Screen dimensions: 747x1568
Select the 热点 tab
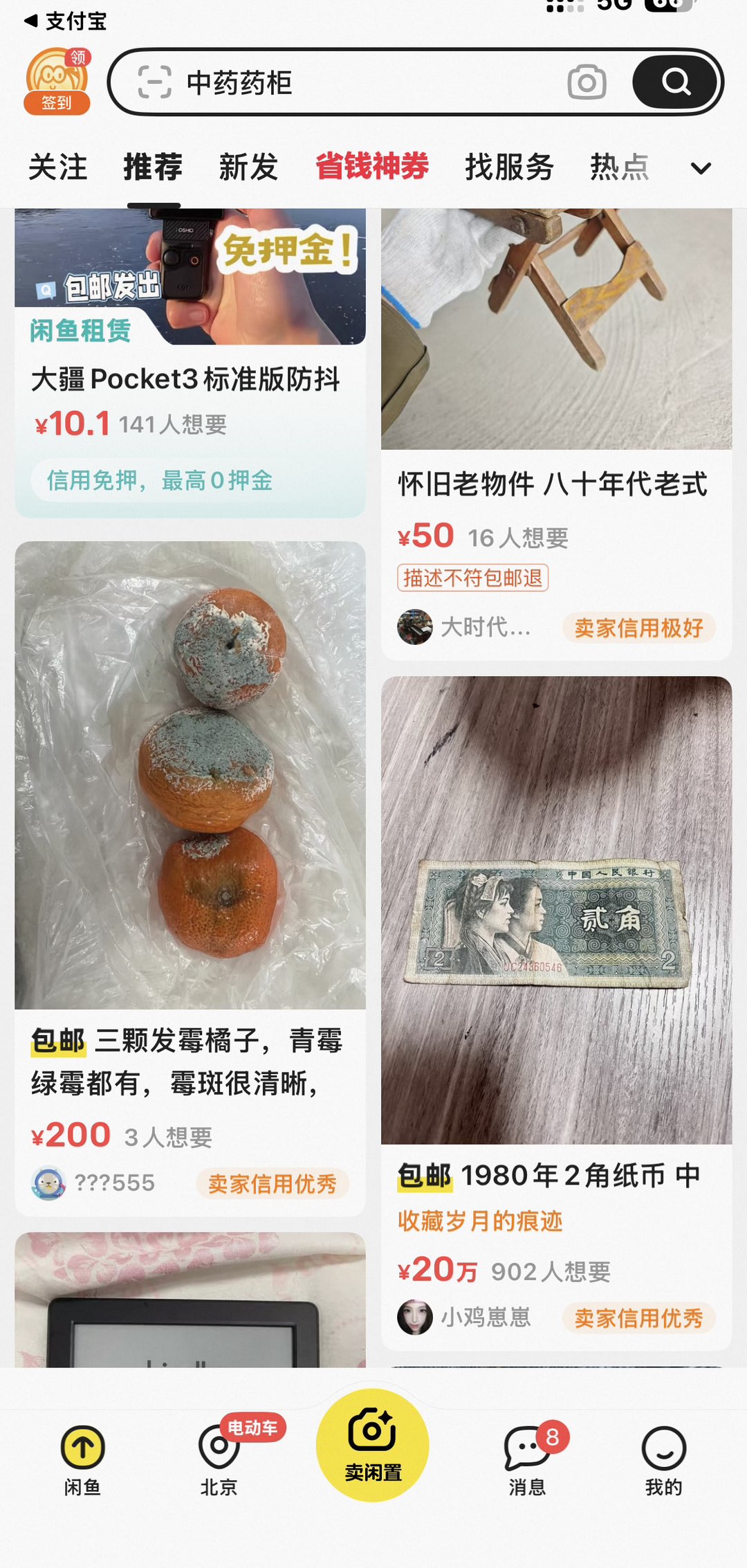pos(619,167)
